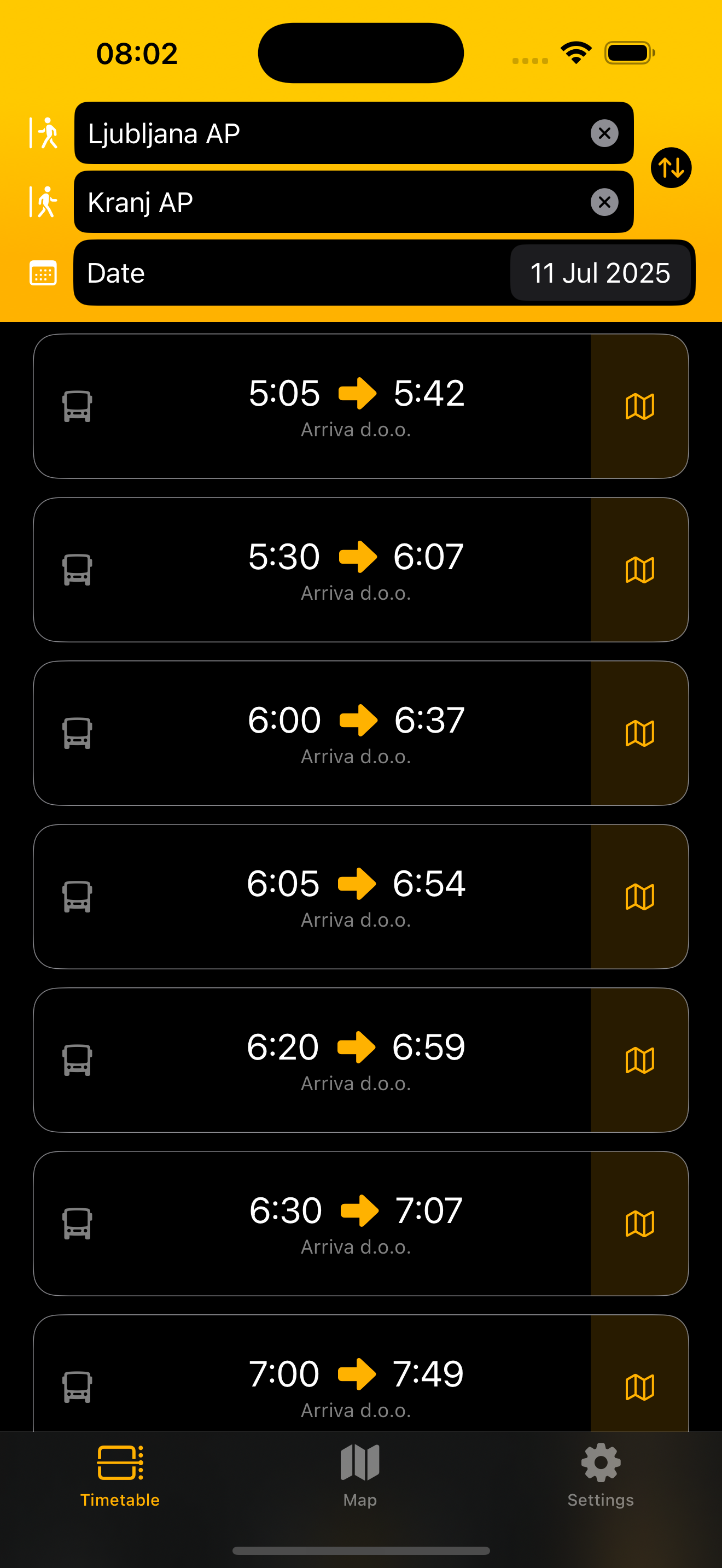This screenshot has height=1568, width=722.
Task: Open the 6:00 to 6:37 bus trip
Action: click(x=312, y=733)
